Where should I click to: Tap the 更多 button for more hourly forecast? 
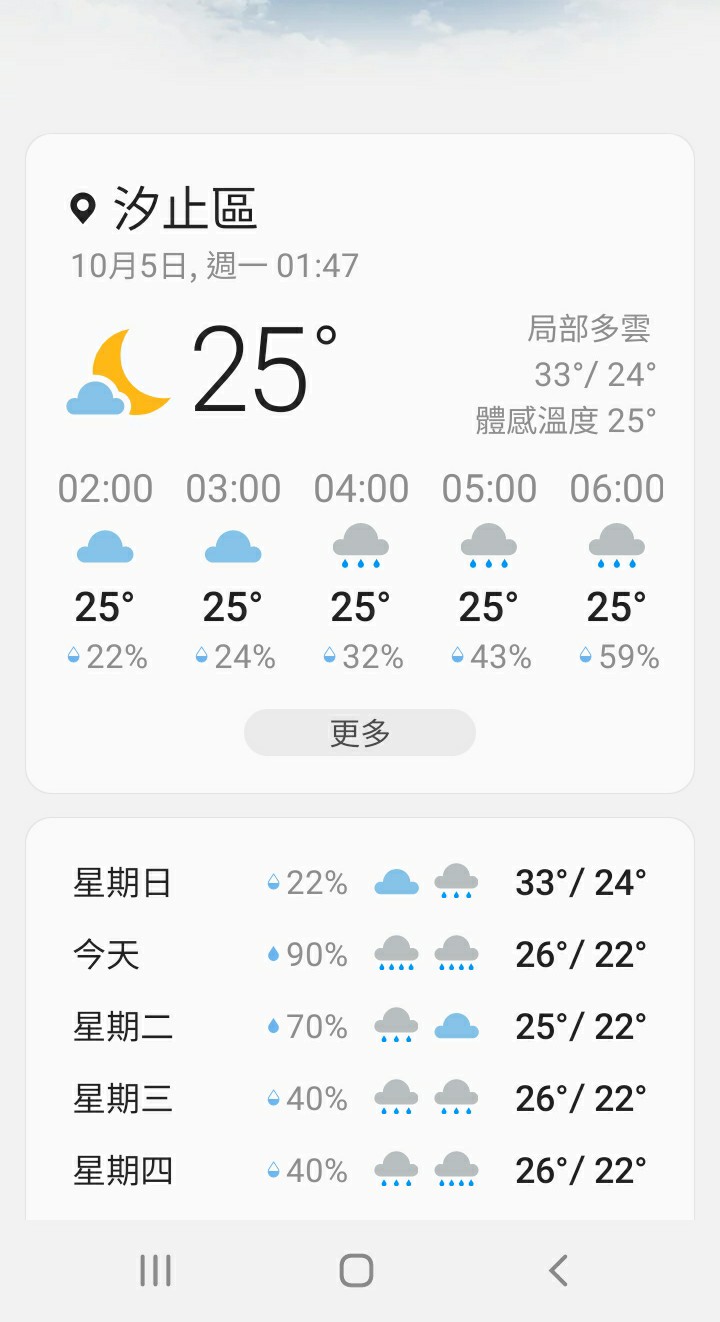coord(360,733)
